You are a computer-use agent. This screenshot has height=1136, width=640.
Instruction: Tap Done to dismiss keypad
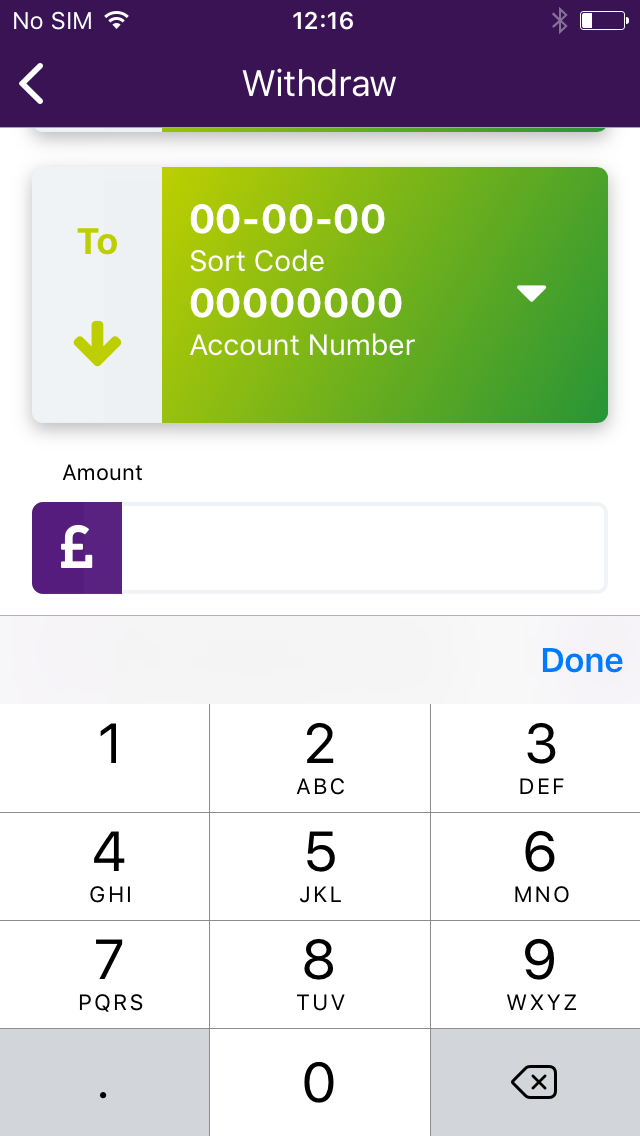(x=581, y=660)
